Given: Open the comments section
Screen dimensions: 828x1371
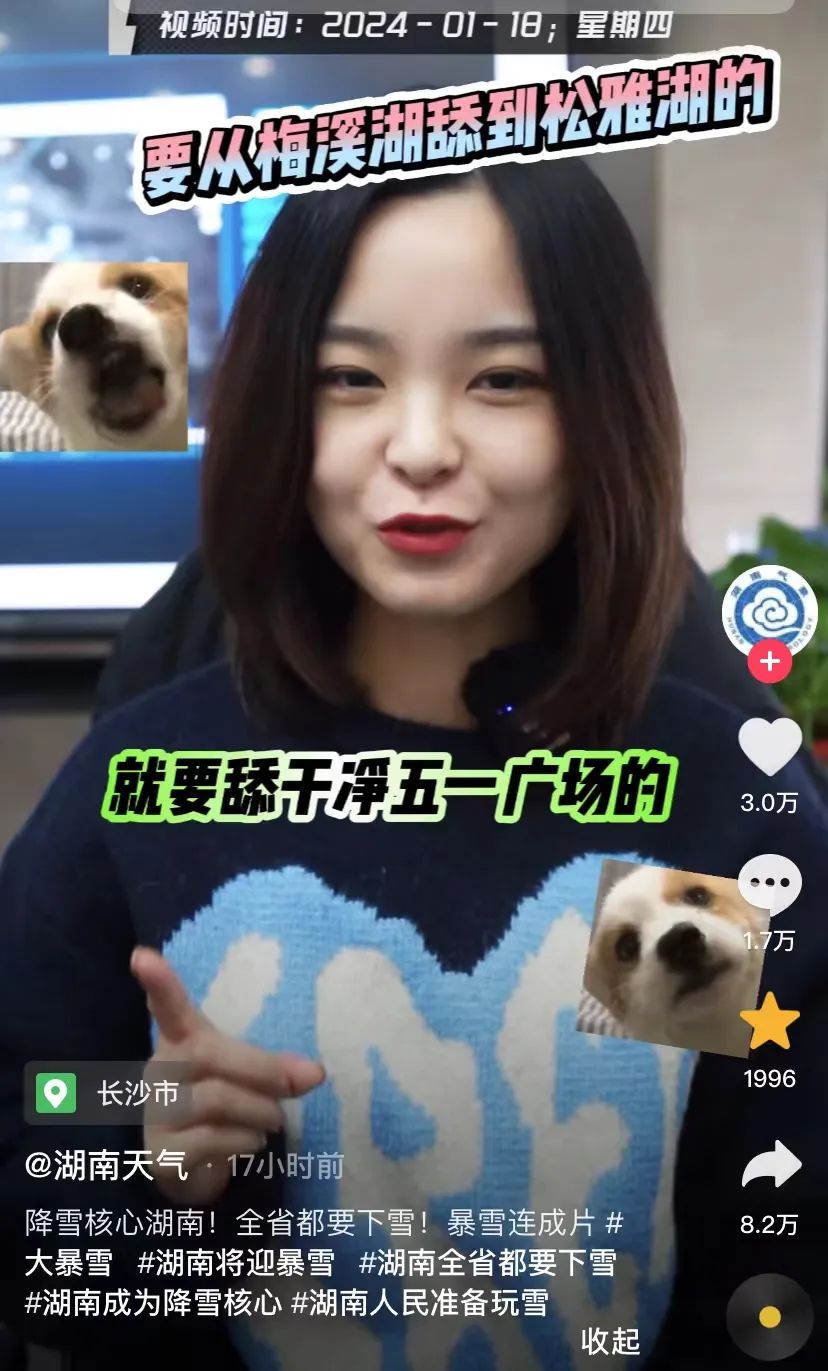Looking at the screenshot, I should coord(769,884).
